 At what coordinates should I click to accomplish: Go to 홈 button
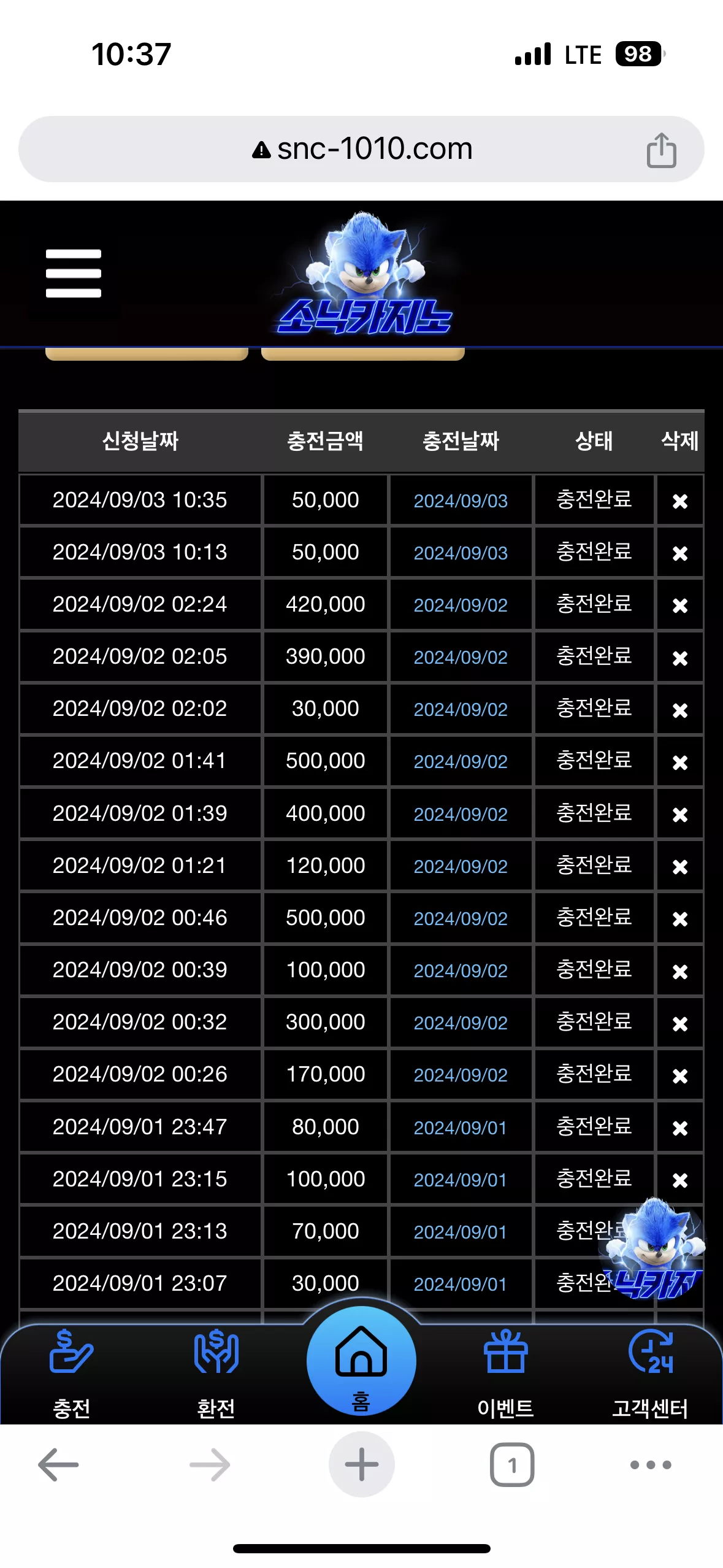point(361,1362)
